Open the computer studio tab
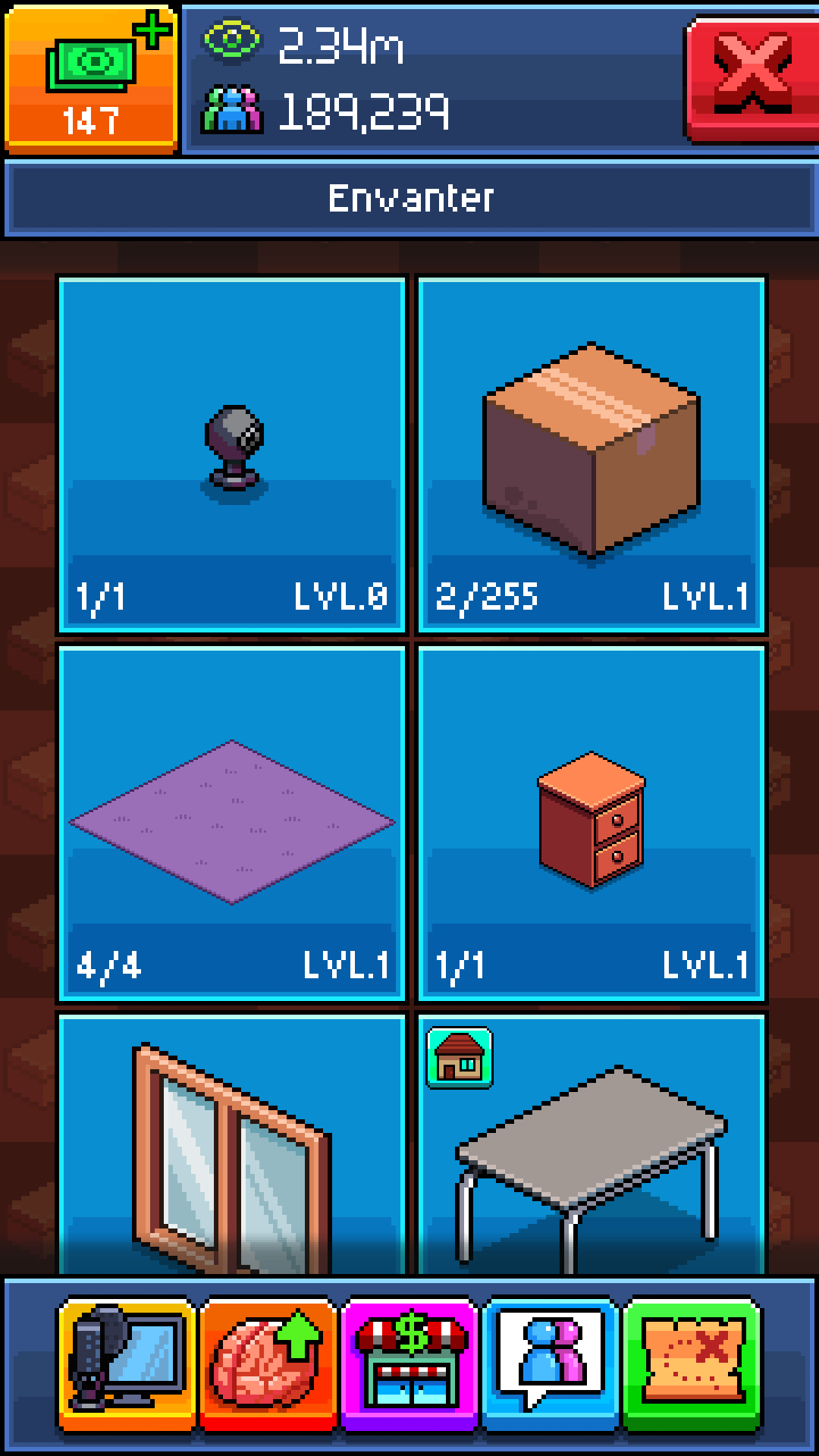Image resolution: width=819 pixels, height=1456 pixels. point(127,1363)
